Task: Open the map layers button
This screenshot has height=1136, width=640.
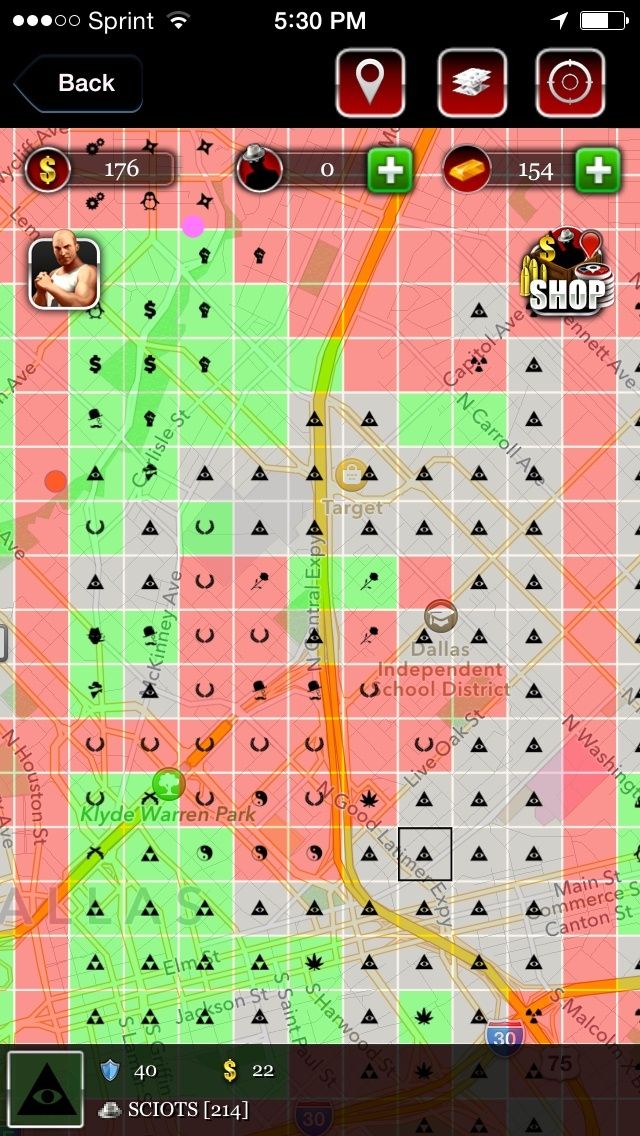Action: coord(472,83)
